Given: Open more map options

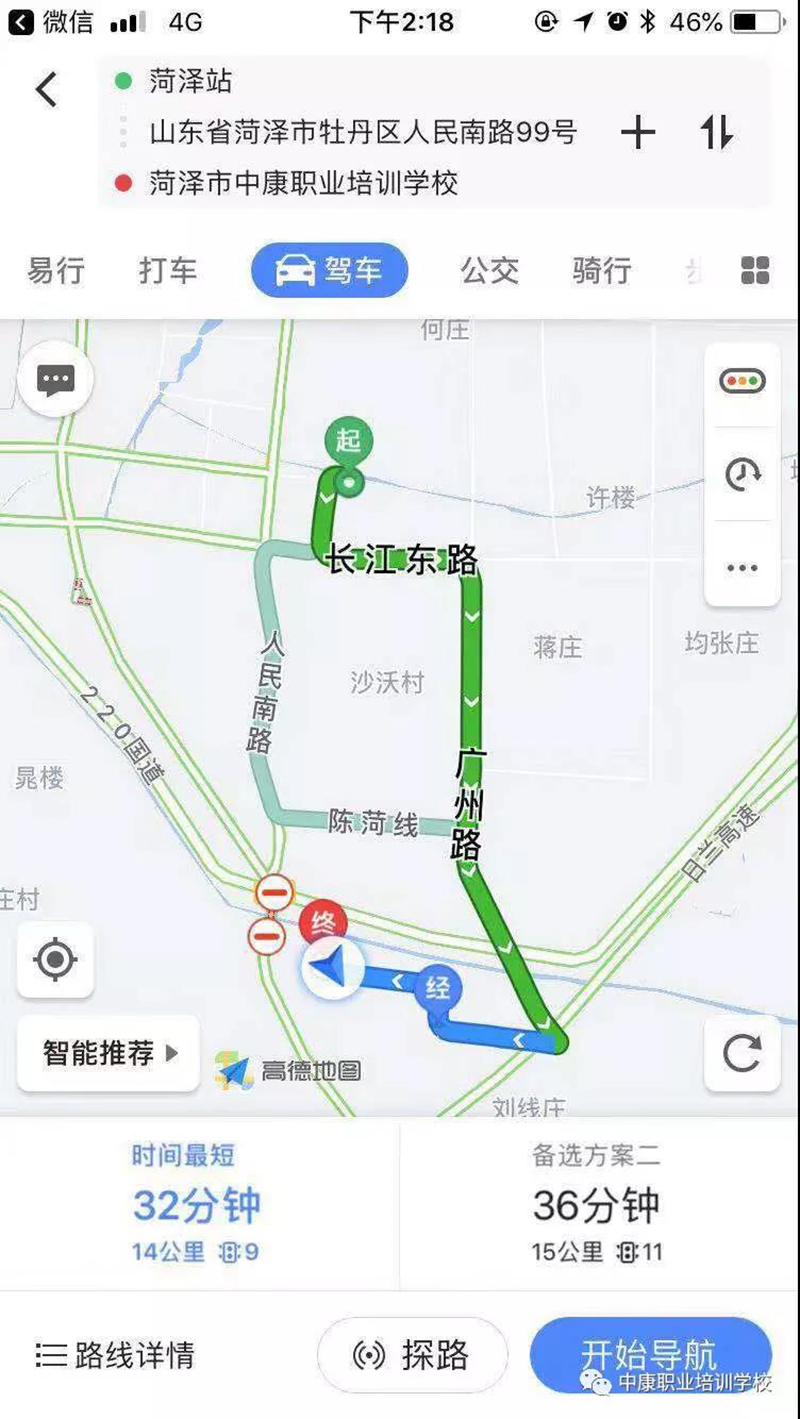Looking at the screenshot, I should 742,567.
